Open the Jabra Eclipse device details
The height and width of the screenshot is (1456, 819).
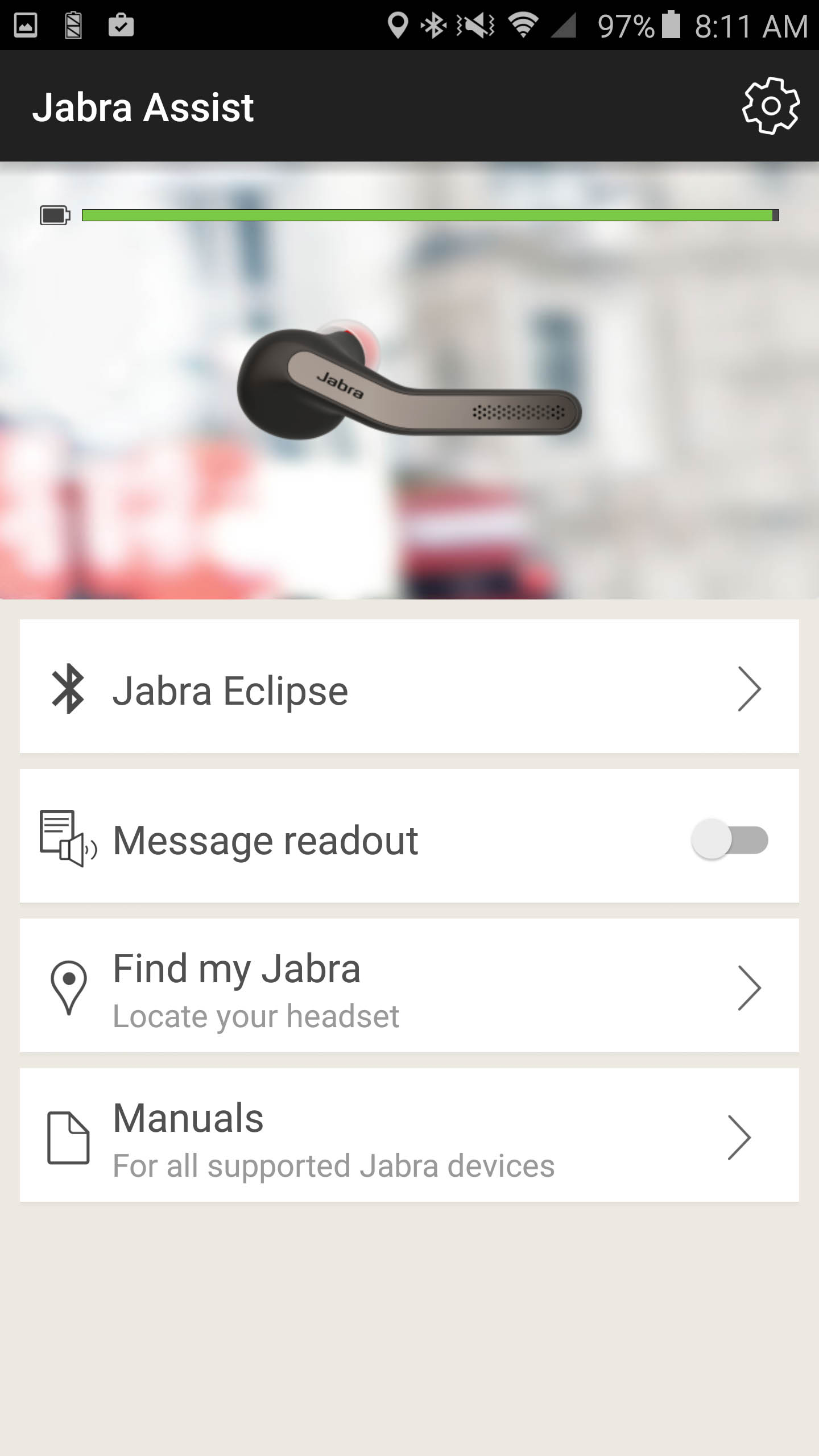tap(409, 686)
